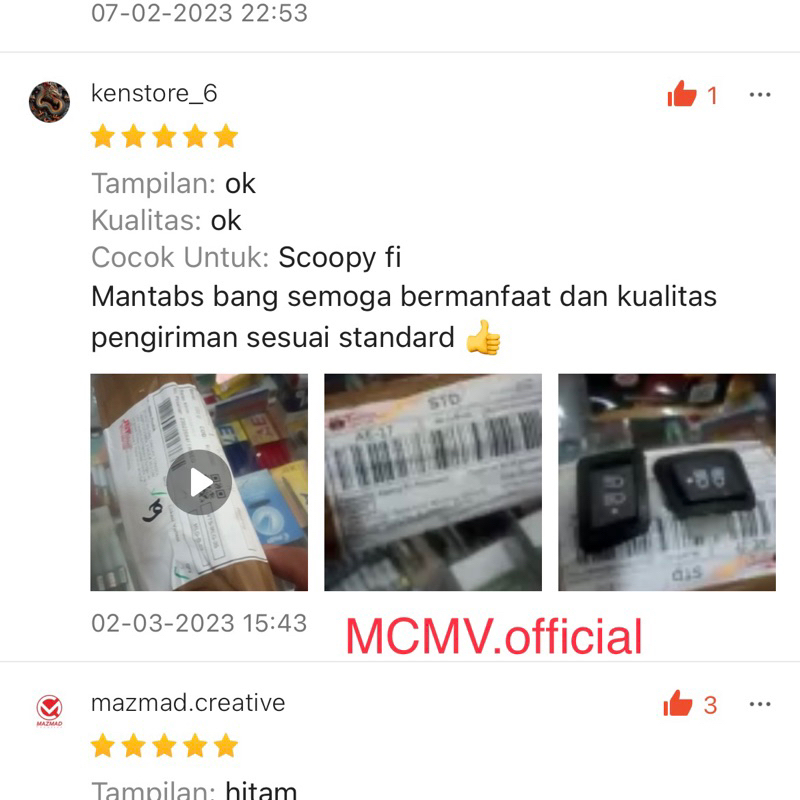Open more options for kenstore_6's review
Viewport: 800px width, 800px height.
pos(760,95)
